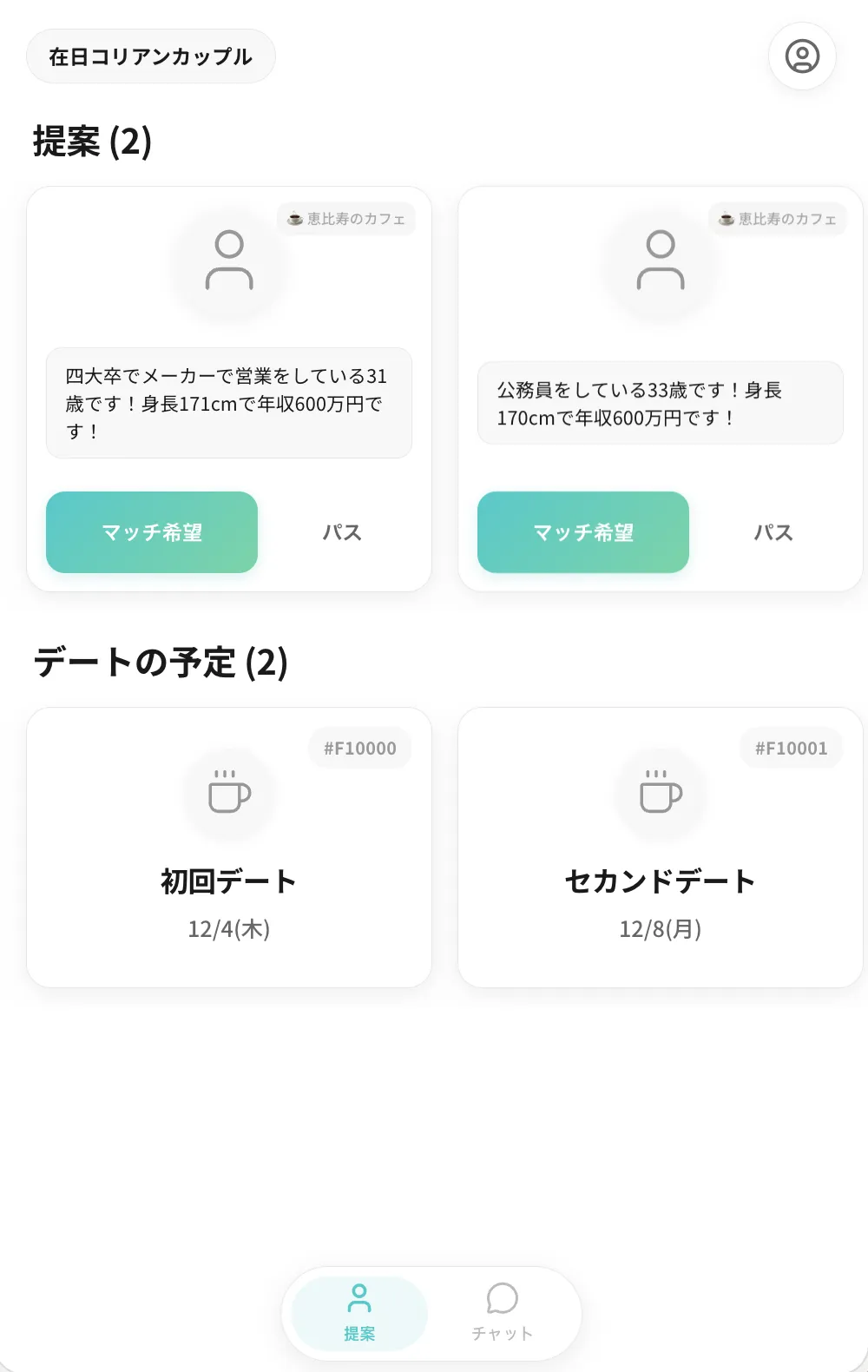Select マッチ希望 for the 33-year-old civil servant
Viewport: 868px width, 1372px height.
point(582,532)
